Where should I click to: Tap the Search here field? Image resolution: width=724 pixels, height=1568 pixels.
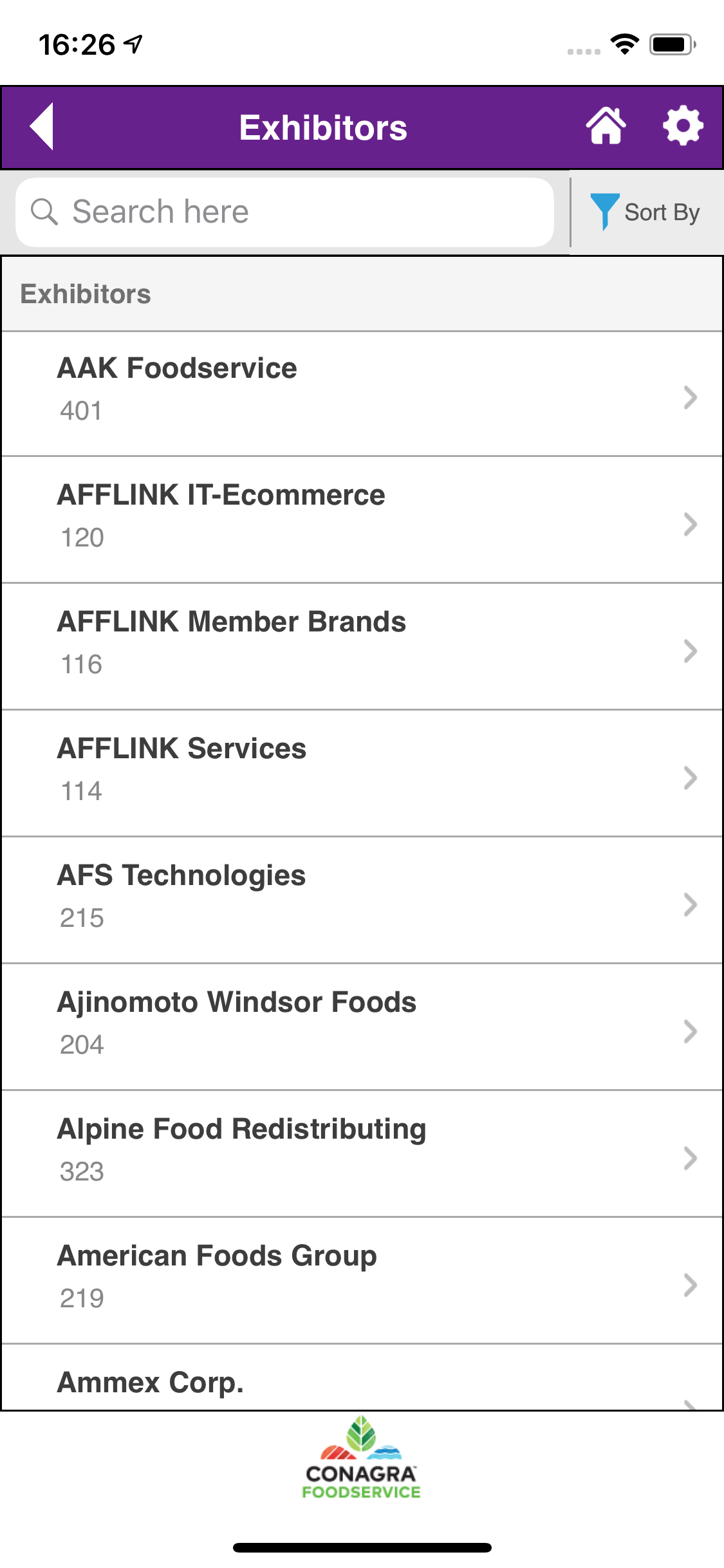284,212
